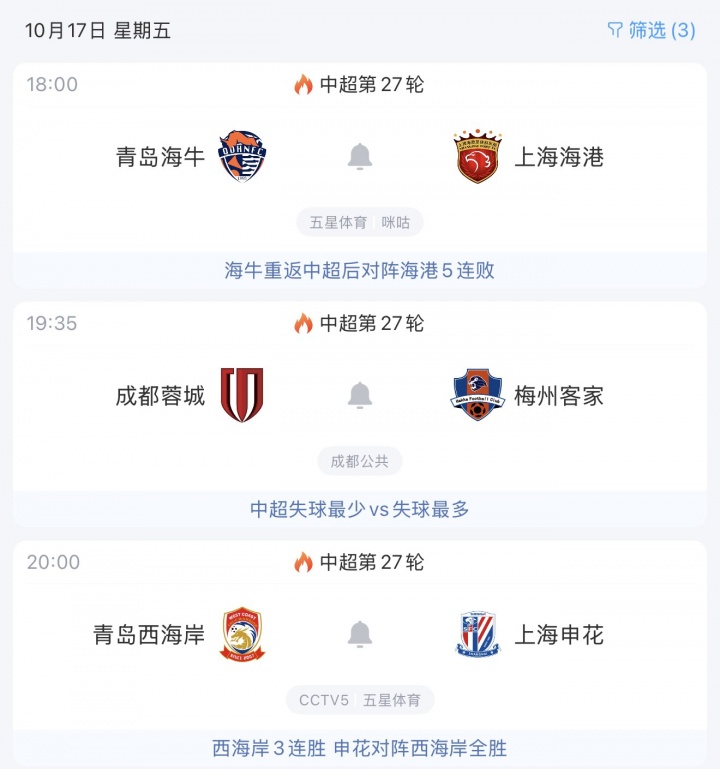Read 西海岸3连胜 申花对阵西海岸全胜 preview
The width and height of the screenshot is (720, 769).
(360, 748)
